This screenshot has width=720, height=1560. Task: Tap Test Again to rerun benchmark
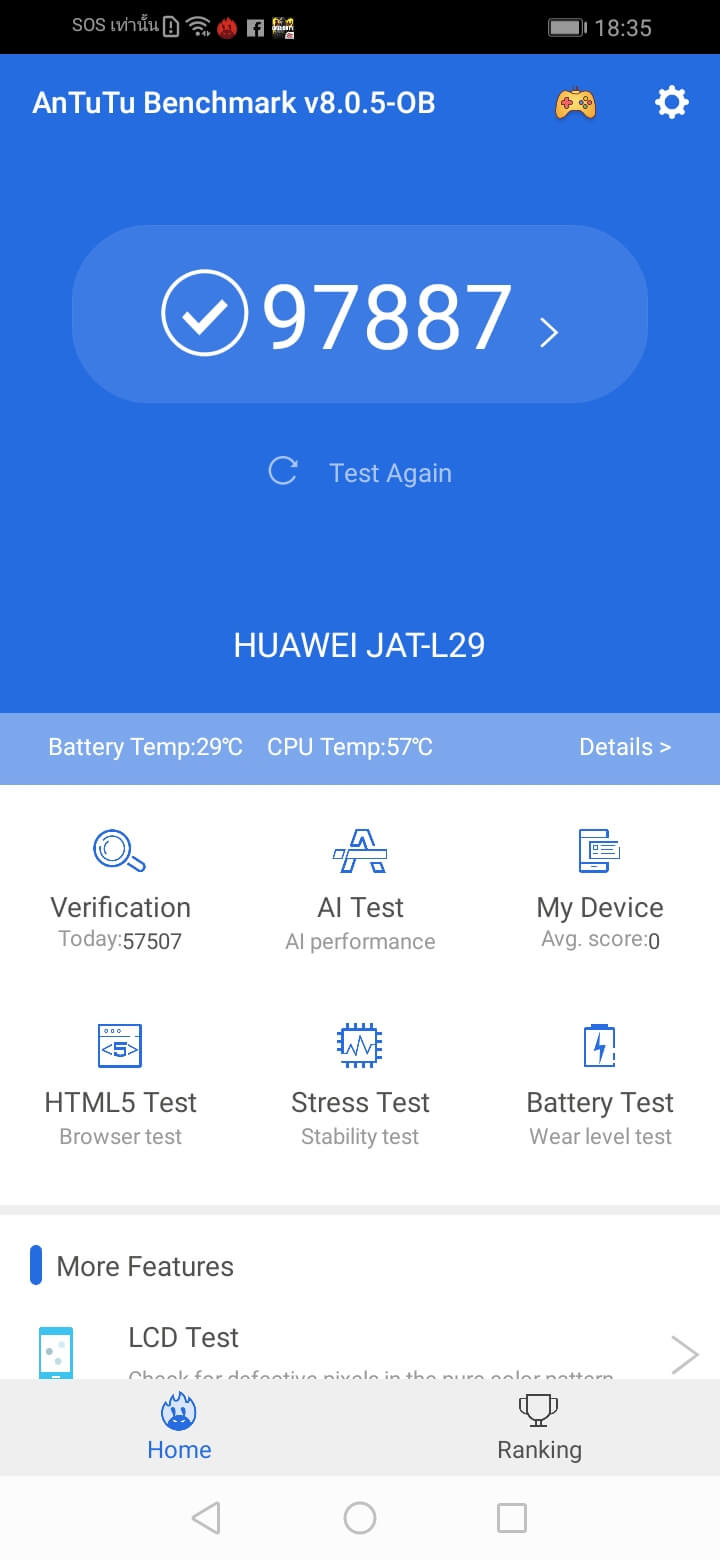[360, 472]
